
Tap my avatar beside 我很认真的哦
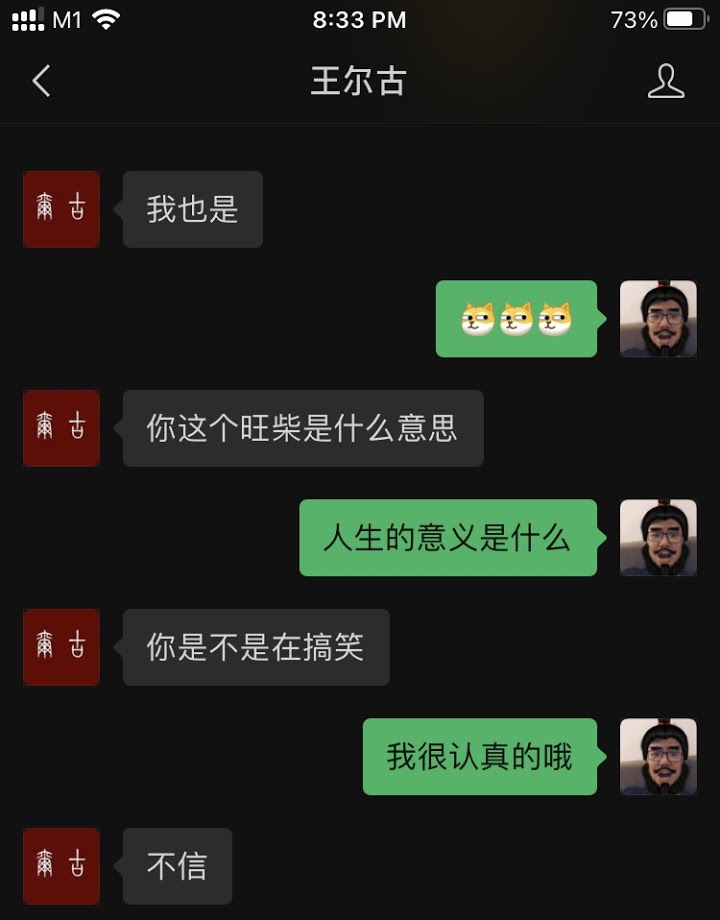[x=658, y=757]
